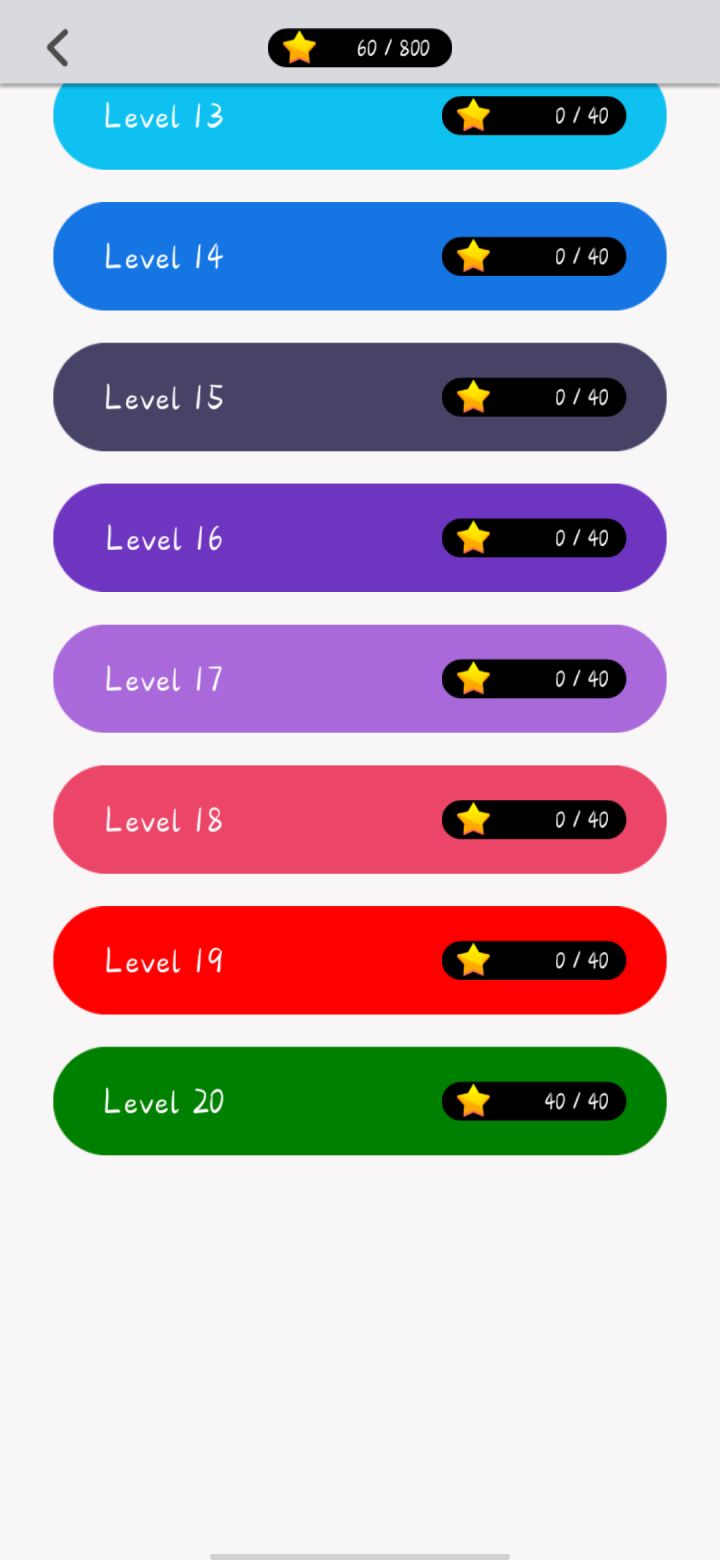Image resolution: width=720 pixels, height=1560 pixels.
Task: Click the star icon on Level 13
Action: tap(472, 115)
